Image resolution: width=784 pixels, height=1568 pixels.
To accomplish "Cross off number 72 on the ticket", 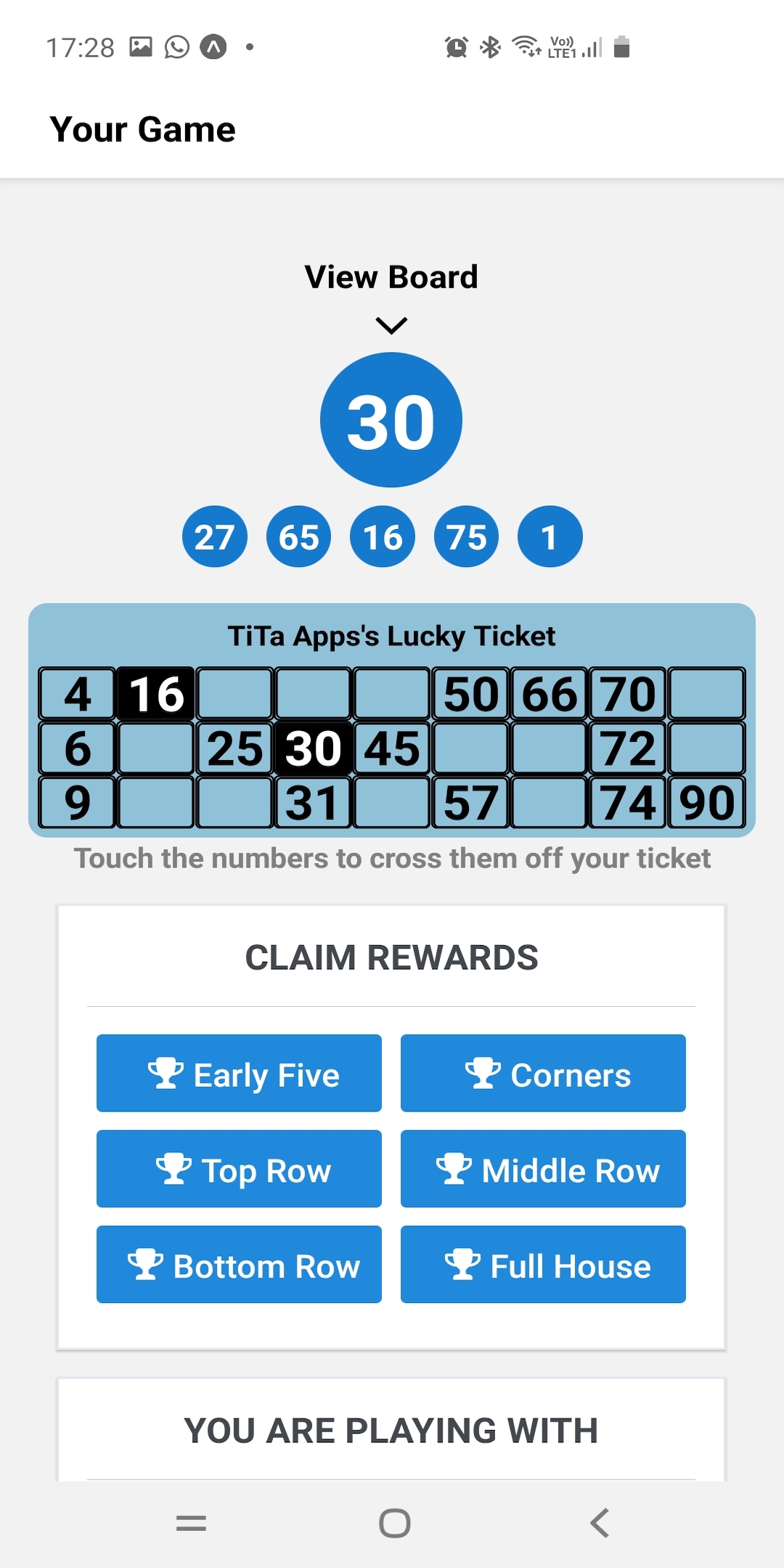I will (x=628, y=748).
